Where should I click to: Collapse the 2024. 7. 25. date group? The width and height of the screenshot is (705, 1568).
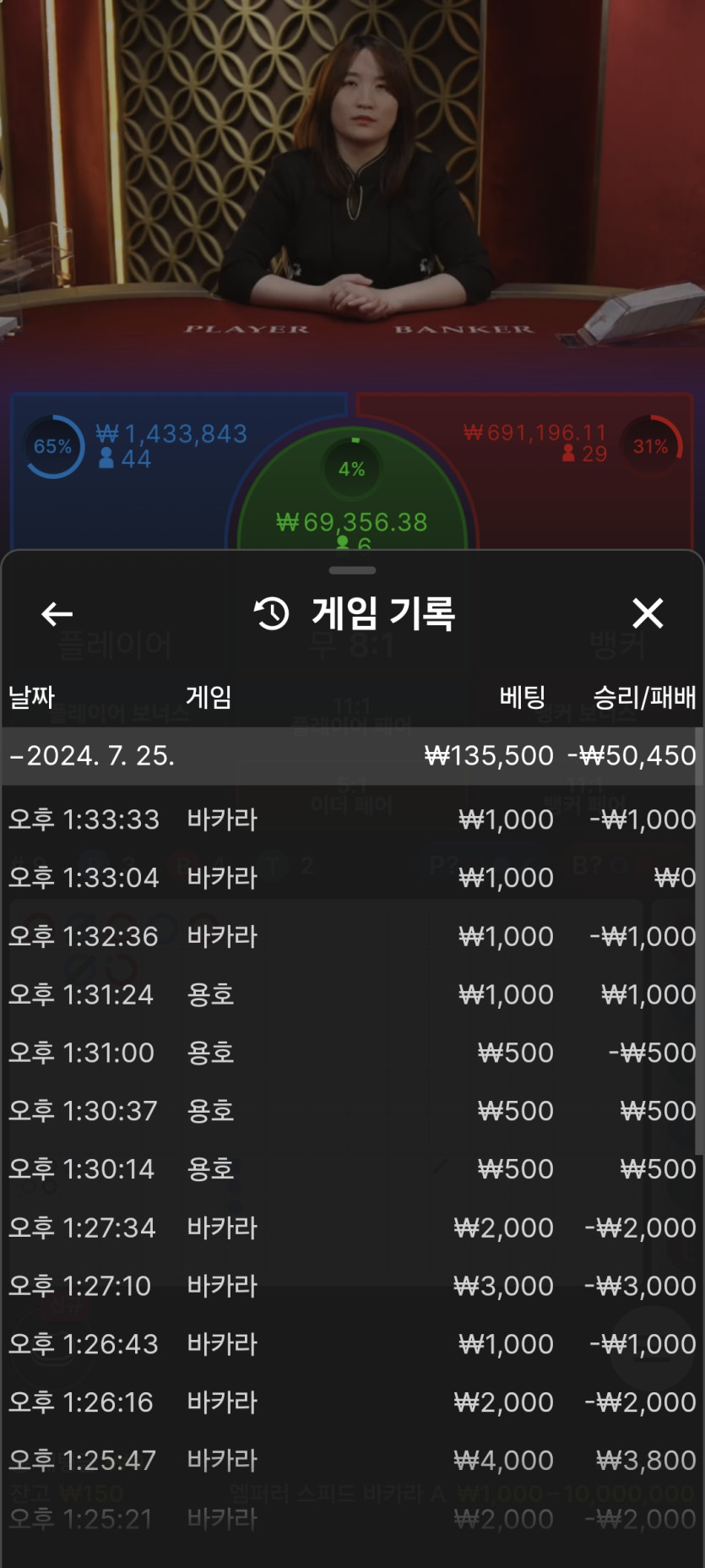pyautogui.click(x=352, y=755)
